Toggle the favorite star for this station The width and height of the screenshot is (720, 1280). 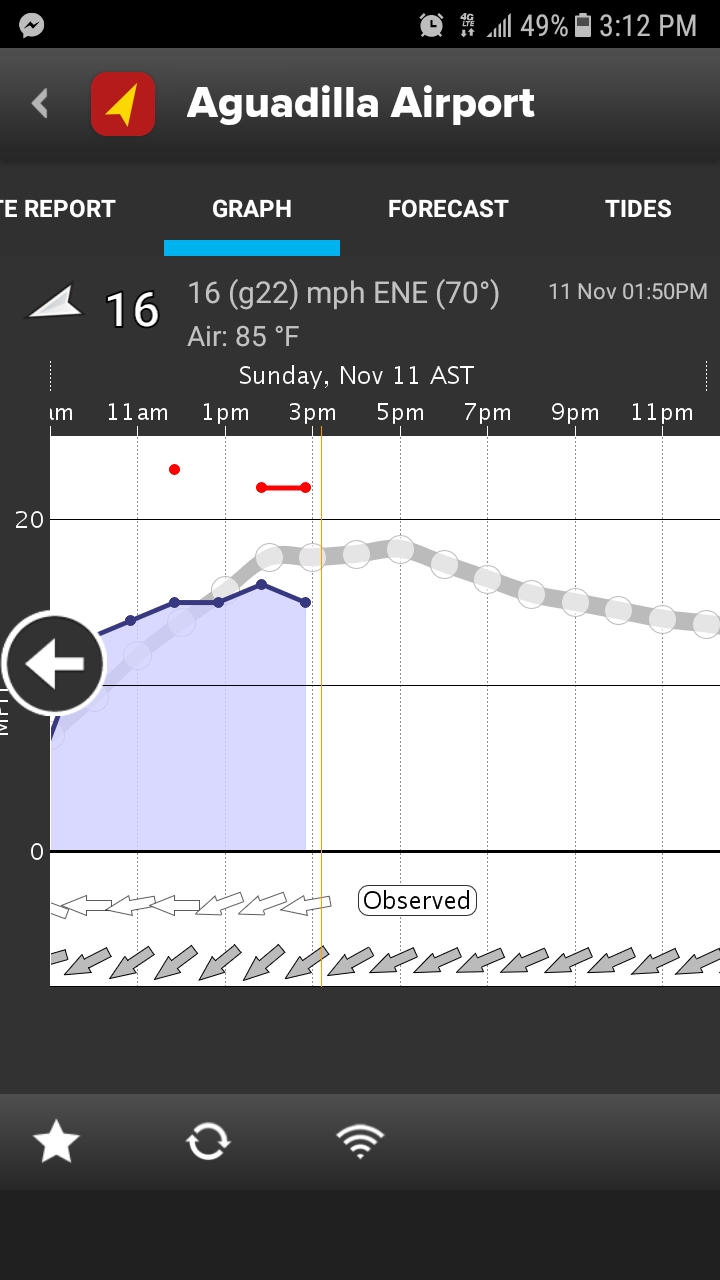coord(56,1141)
